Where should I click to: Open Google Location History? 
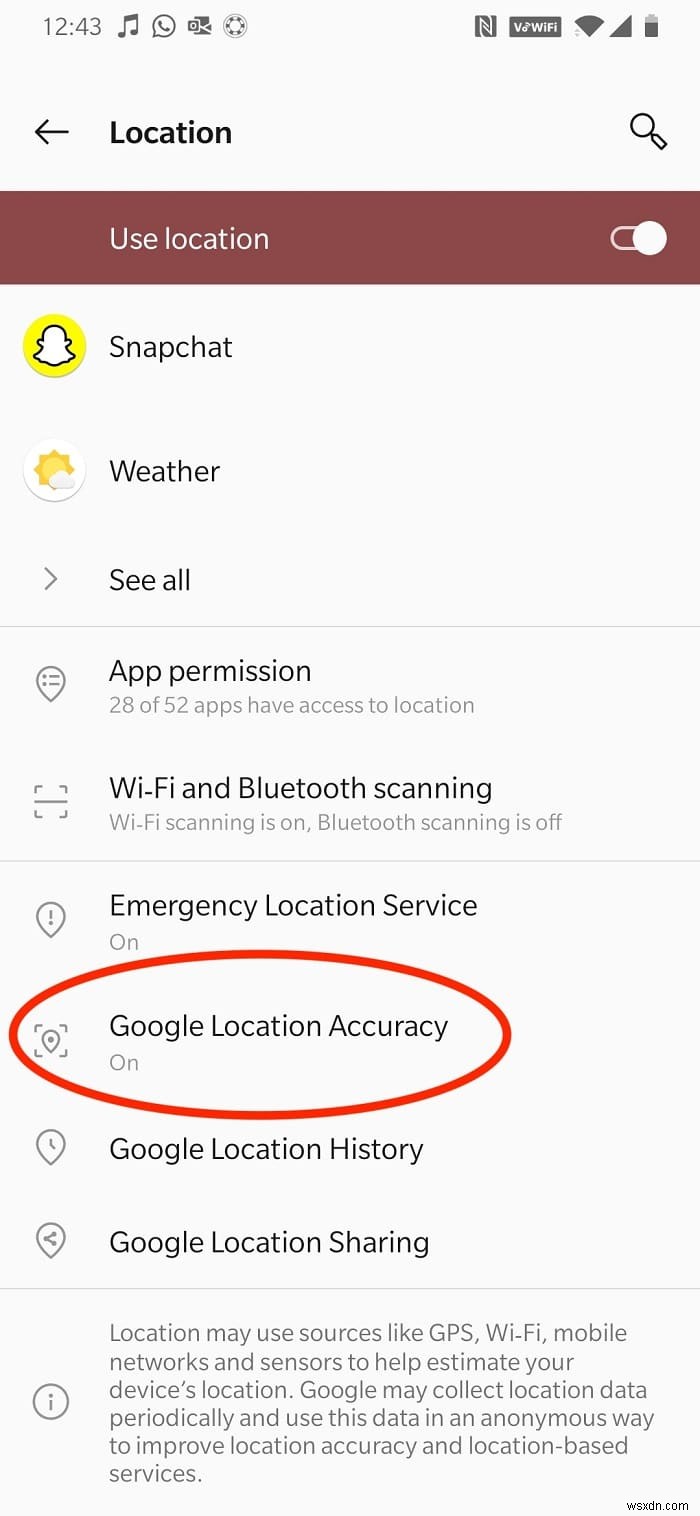266,1149
